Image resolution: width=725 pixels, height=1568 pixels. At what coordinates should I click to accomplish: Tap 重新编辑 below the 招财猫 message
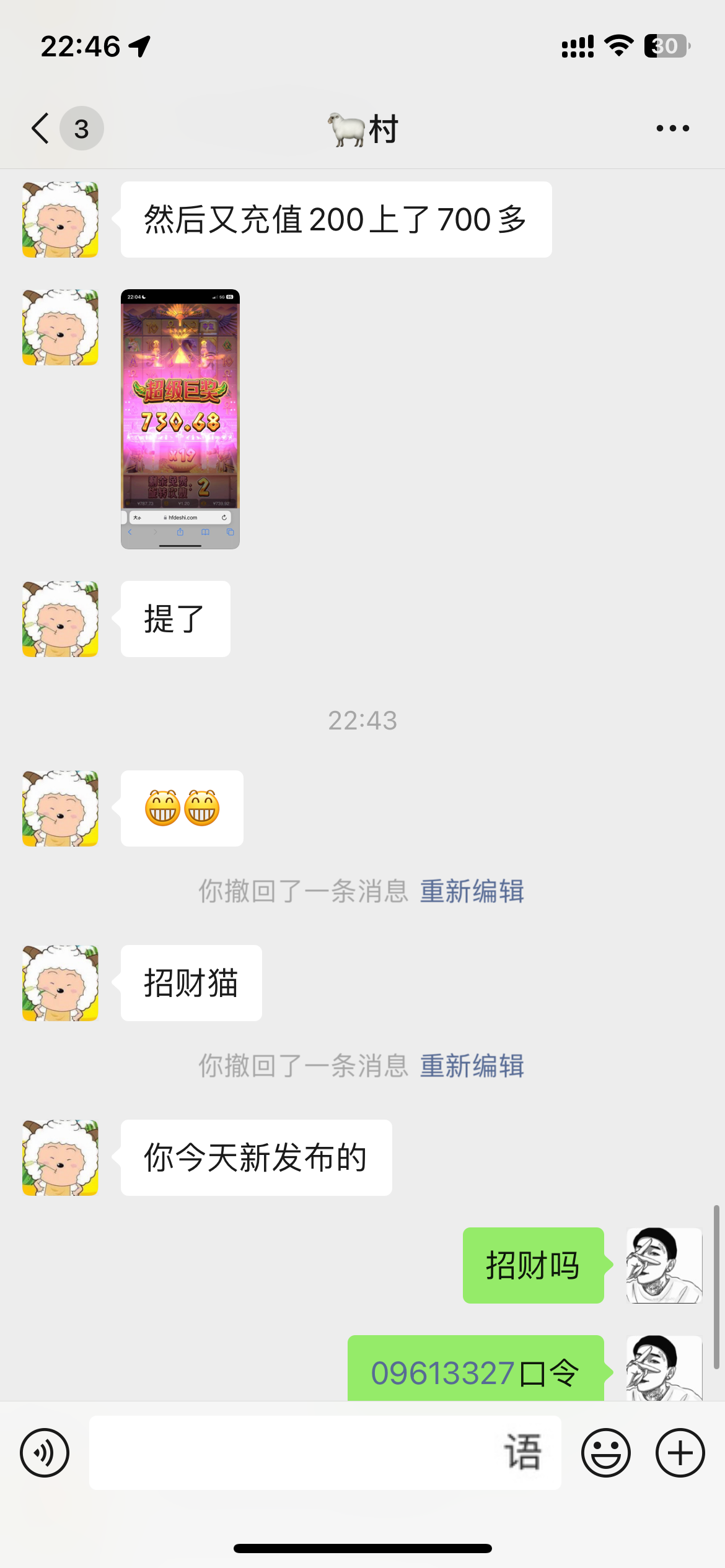tap(472, 1066)
